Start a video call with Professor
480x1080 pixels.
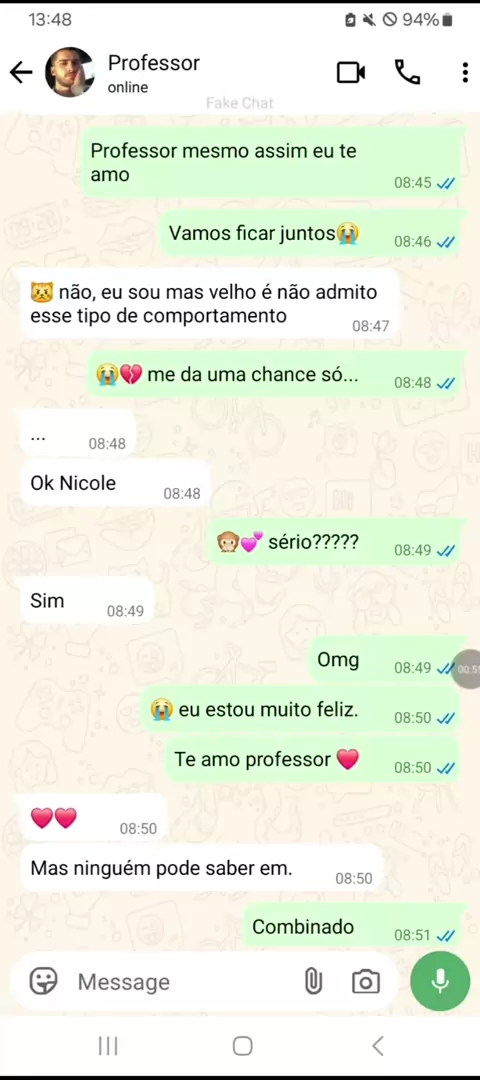(351, 72)
